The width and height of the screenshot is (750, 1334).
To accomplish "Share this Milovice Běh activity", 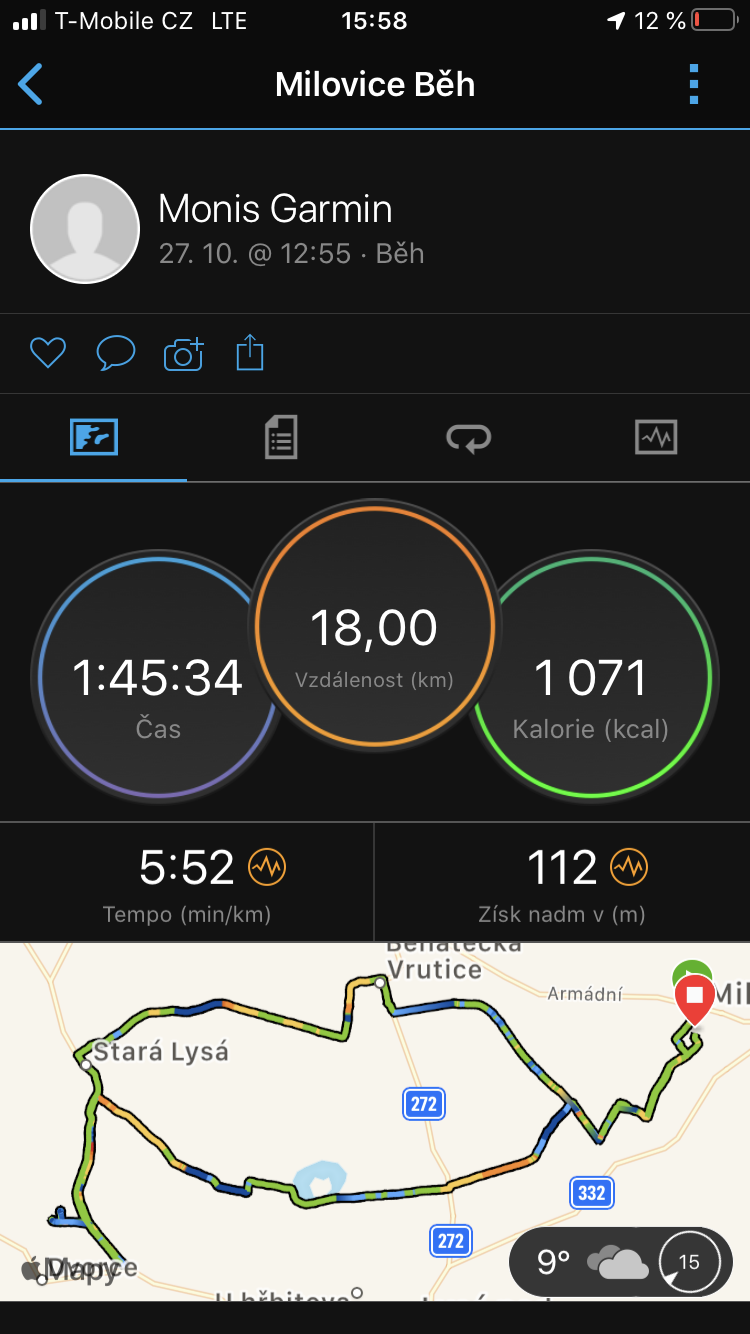I will (x=250, y=352).
